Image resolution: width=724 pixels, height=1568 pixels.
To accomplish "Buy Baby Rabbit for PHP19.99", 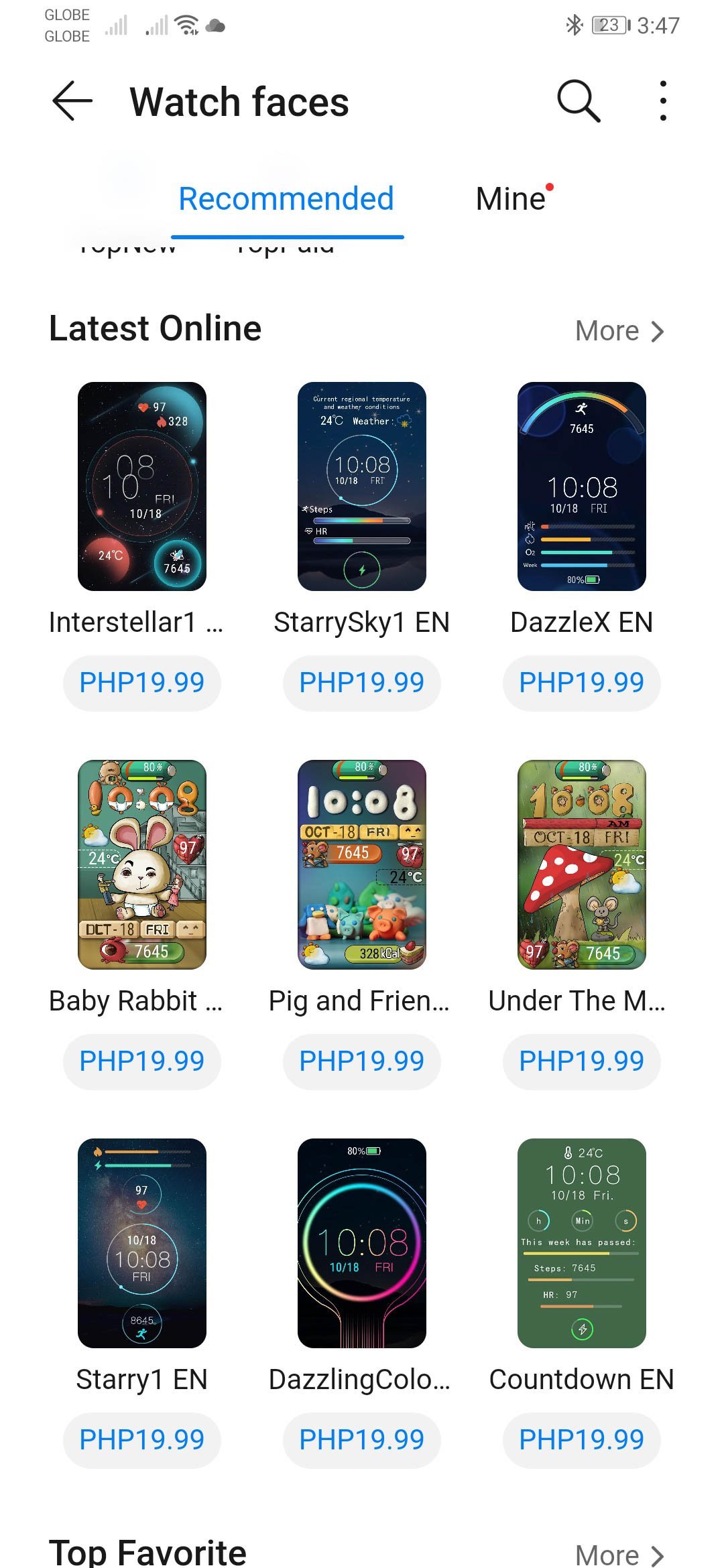I will pos(142,1061).
